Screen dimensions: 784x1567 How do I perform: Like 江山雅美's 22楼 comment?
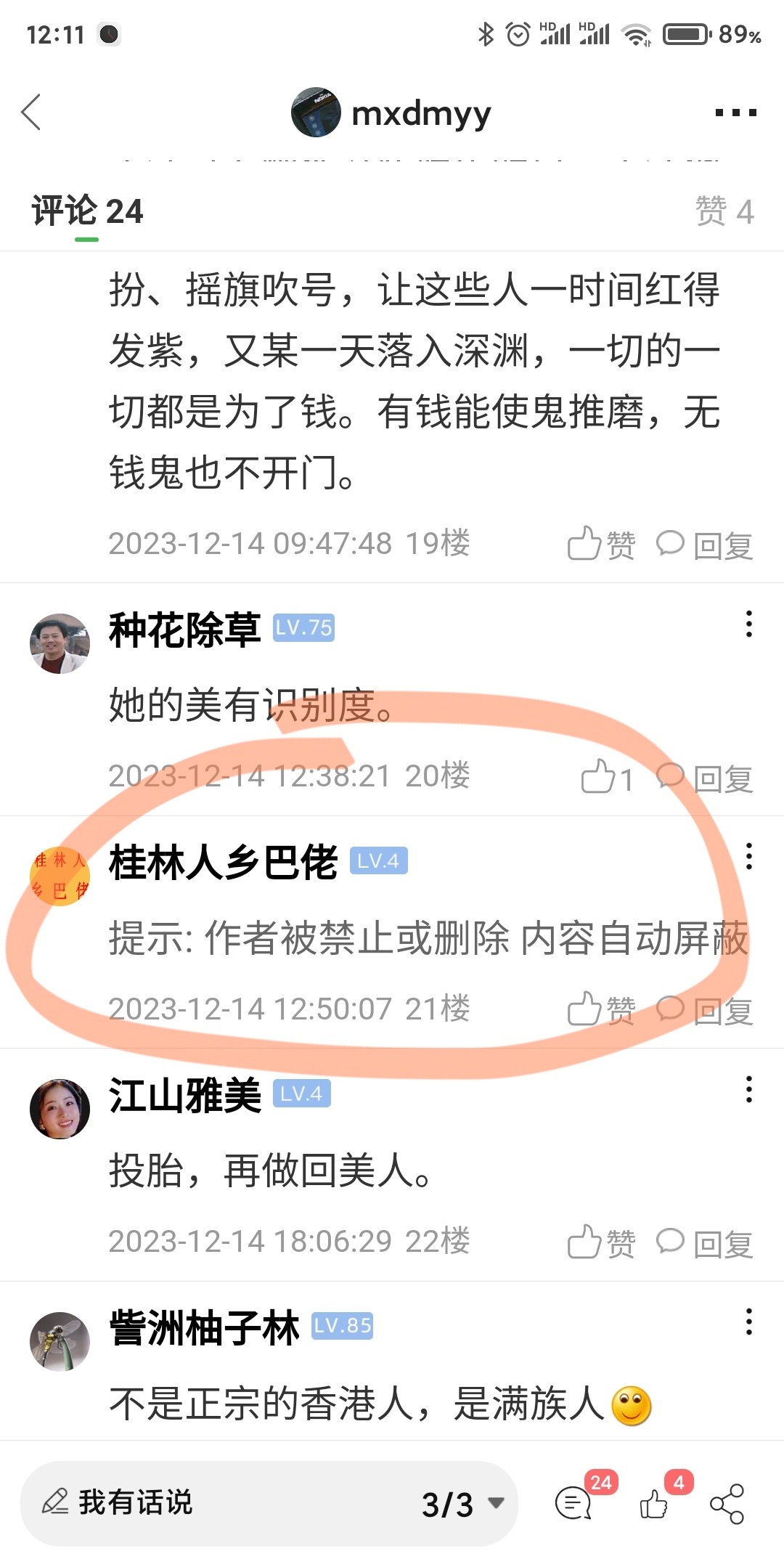(601, 1242)
